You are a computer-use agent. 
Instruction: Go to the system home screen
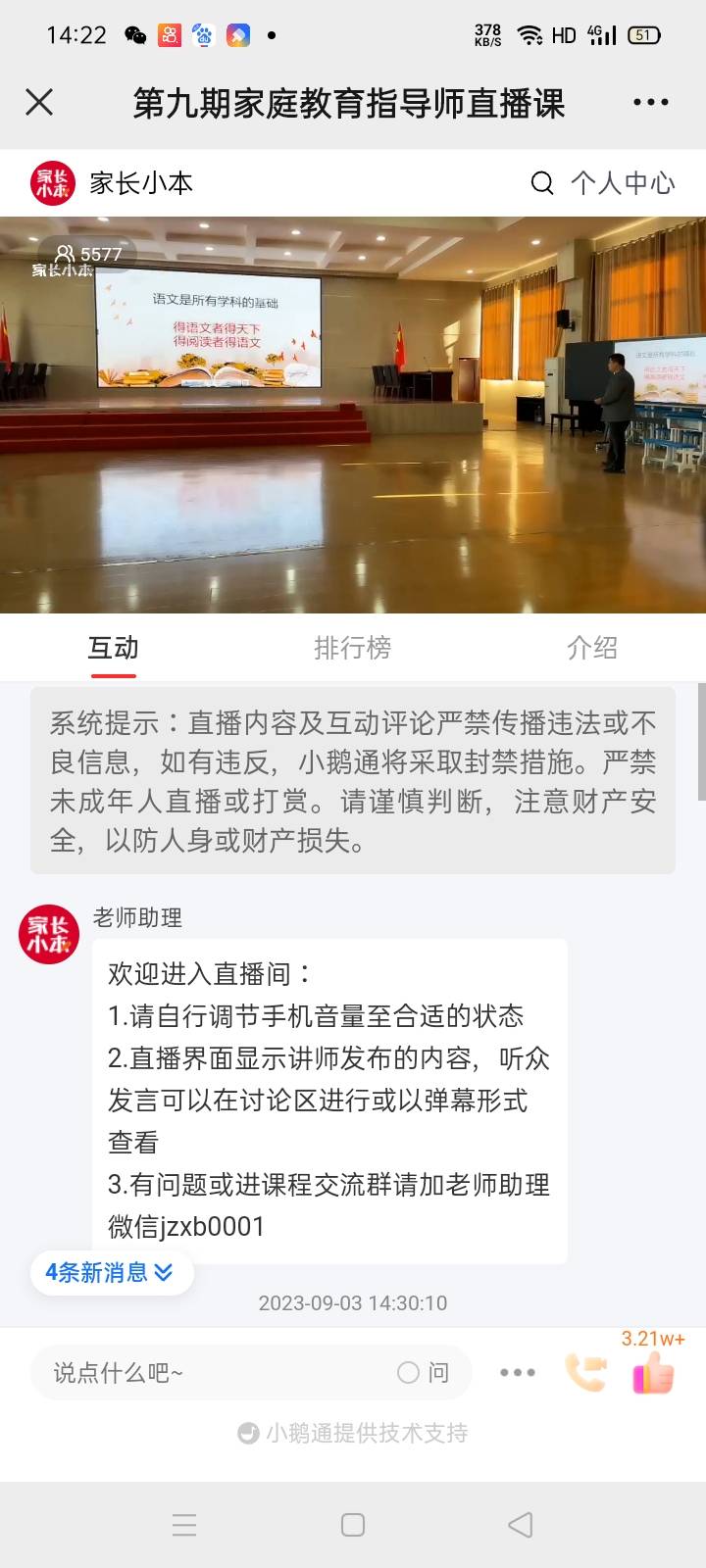point(353,1525)
